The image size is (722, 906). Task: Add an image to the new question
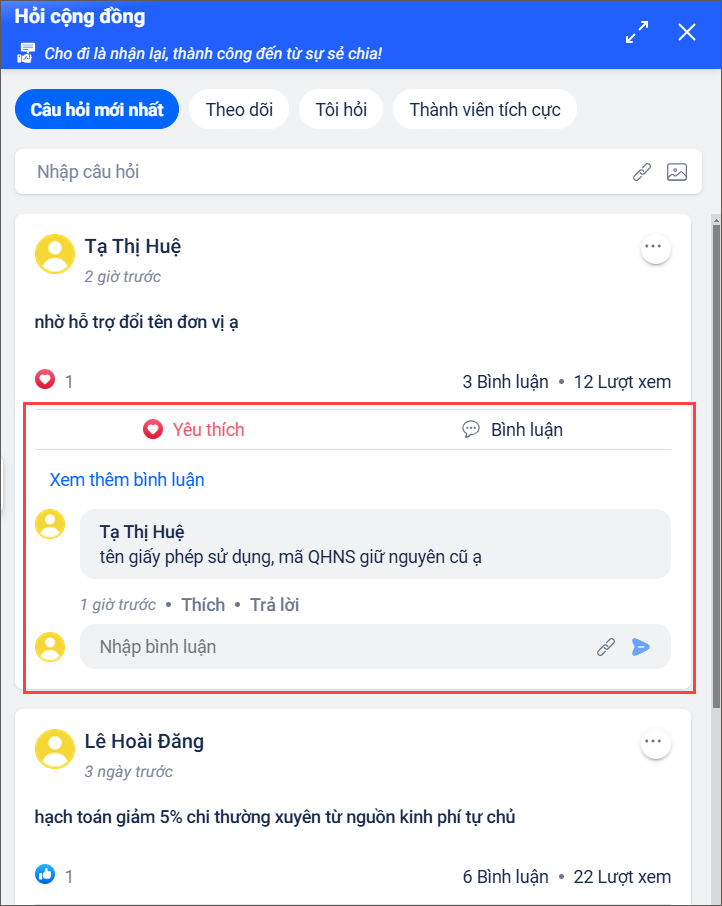[677, 172]
